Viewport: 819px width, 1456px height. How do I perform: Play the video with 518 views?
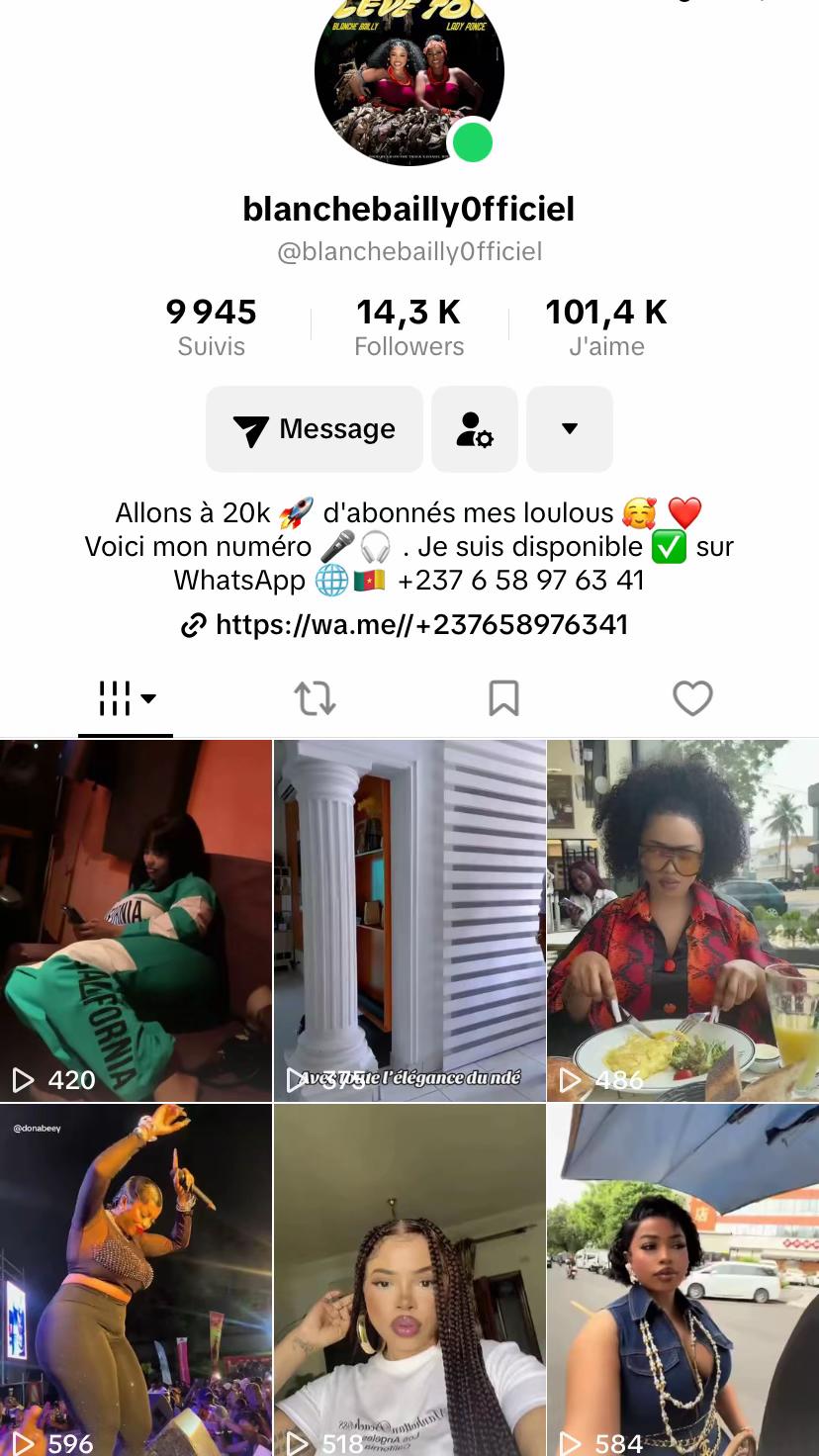(x=409, y=1280)
